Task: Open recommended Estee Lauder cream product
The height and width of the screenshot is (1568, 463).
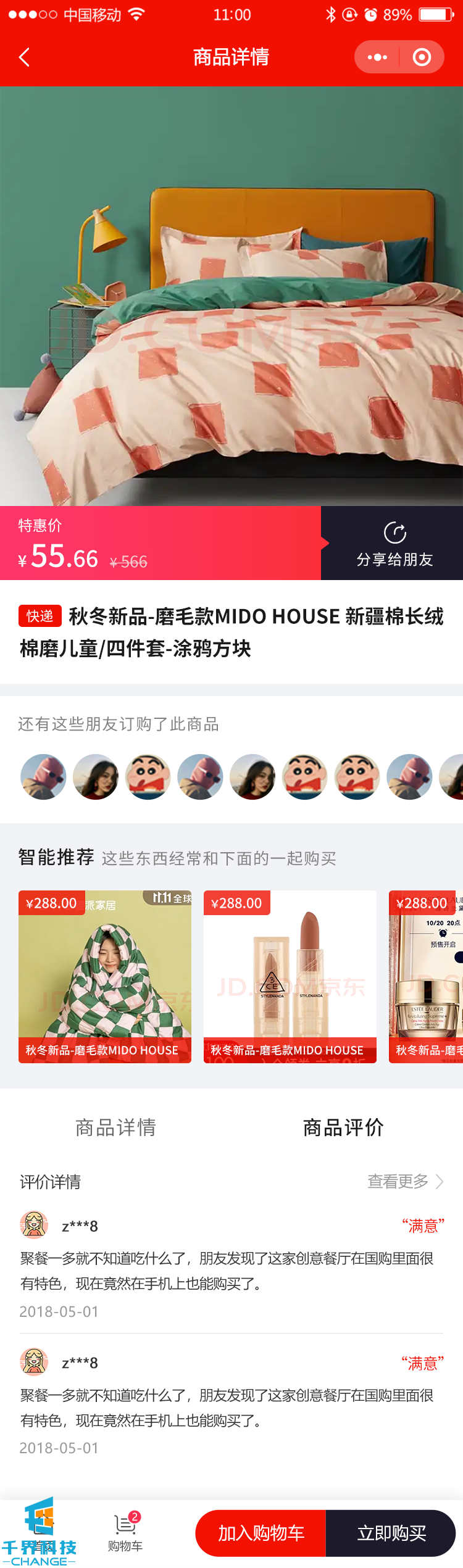Action: (426, 976)
